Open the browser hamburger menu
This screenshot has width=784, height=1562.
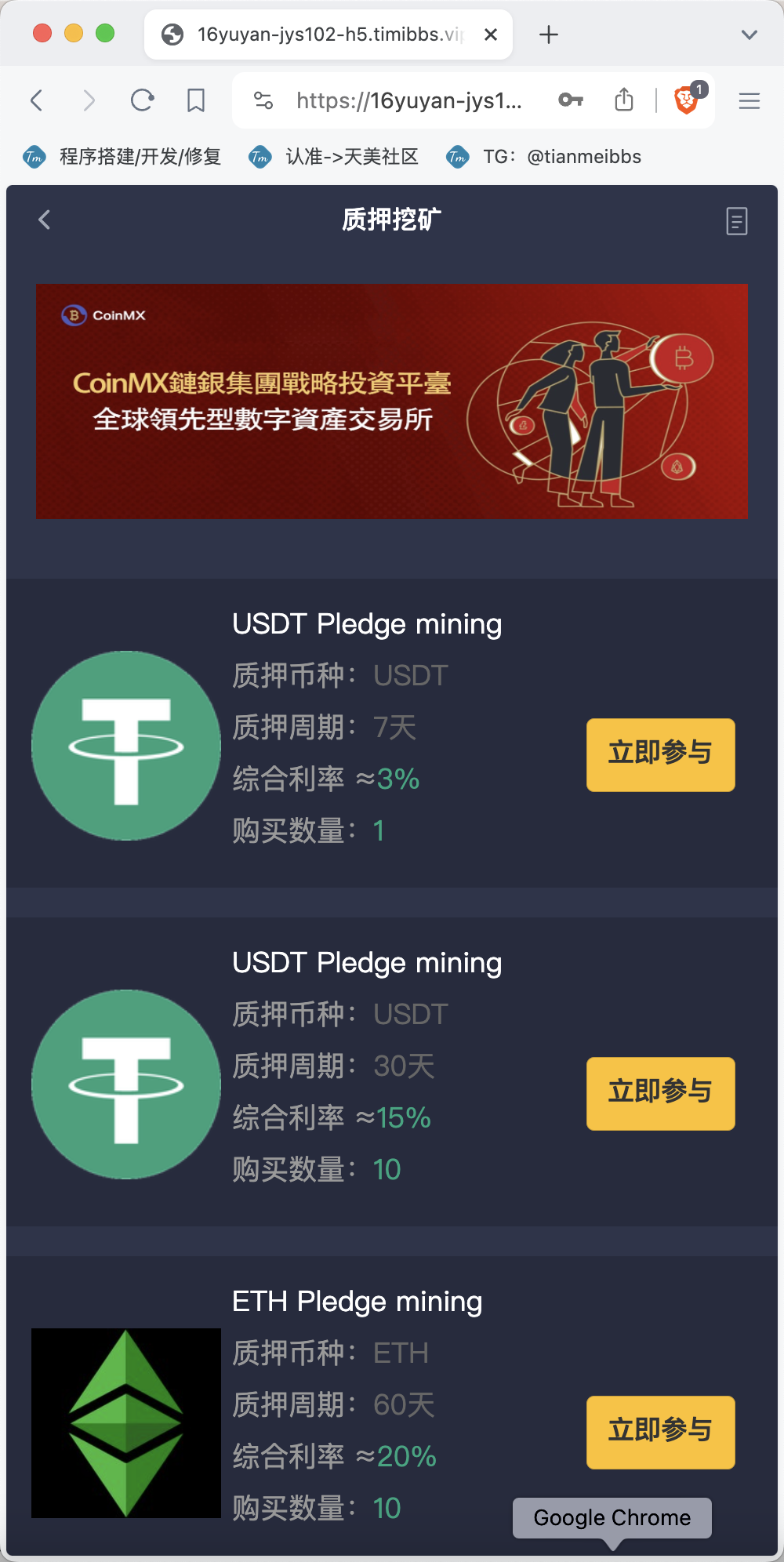(x=750, y=100)
